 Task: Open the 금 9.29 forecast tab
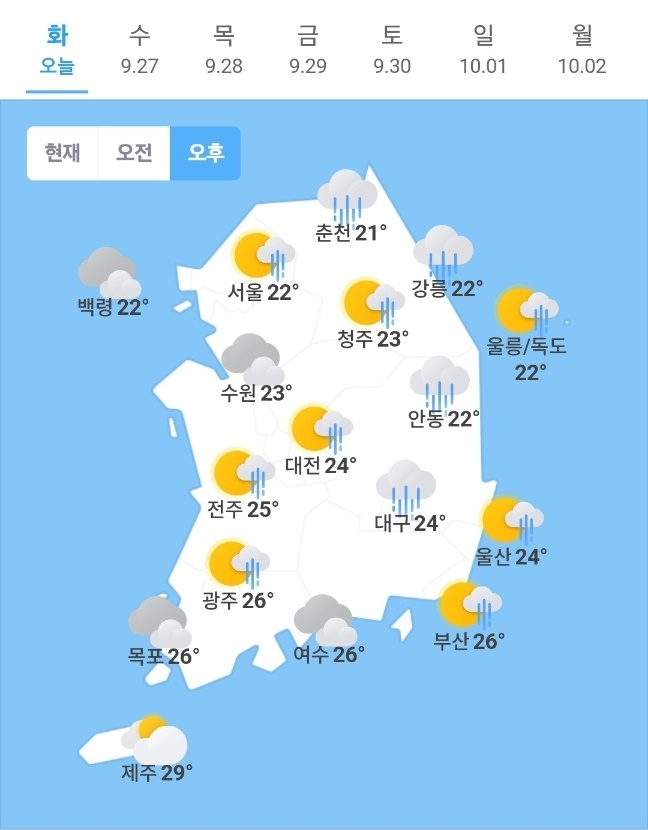[x=308, y=50]
